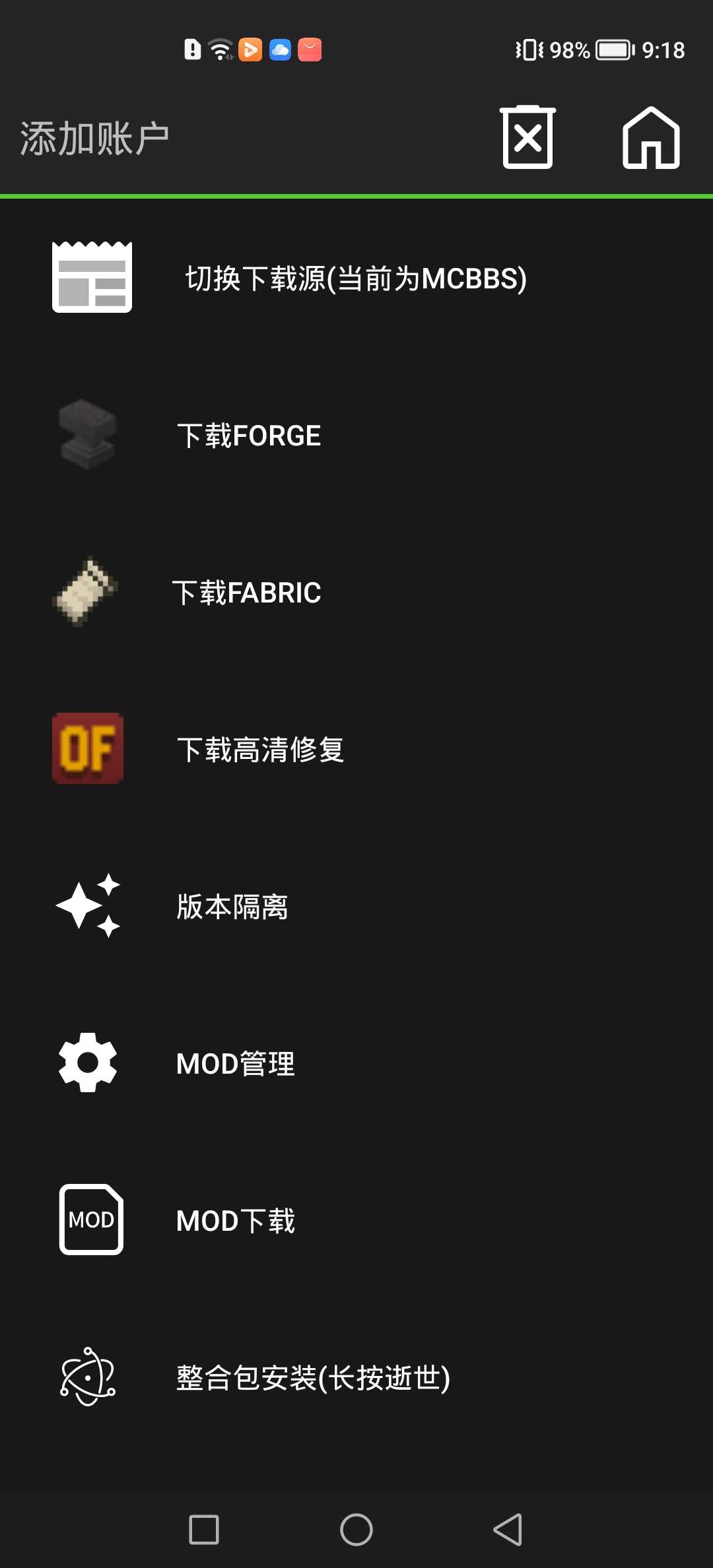The image size is (713, 1568).
Task: Tap 版本隔离
Action: 356,906
